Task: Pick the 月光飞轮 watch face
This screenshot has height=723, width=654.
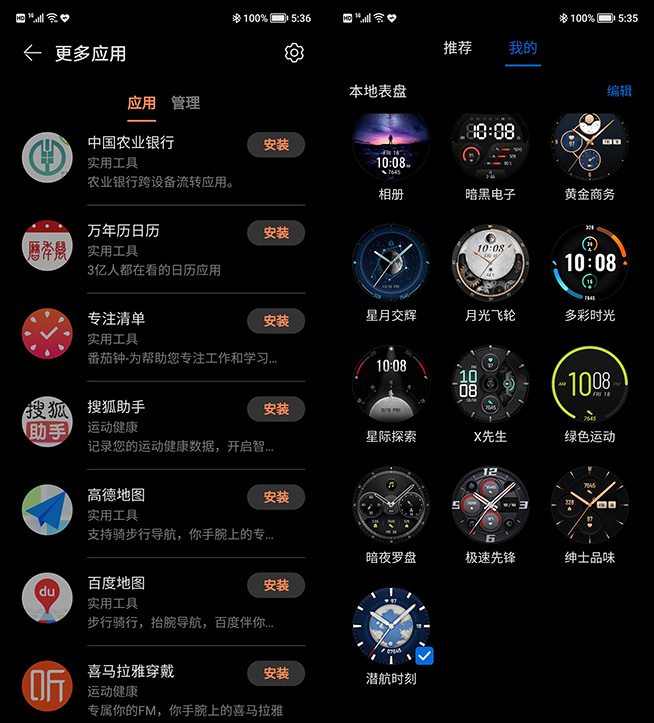Action: 490,263
